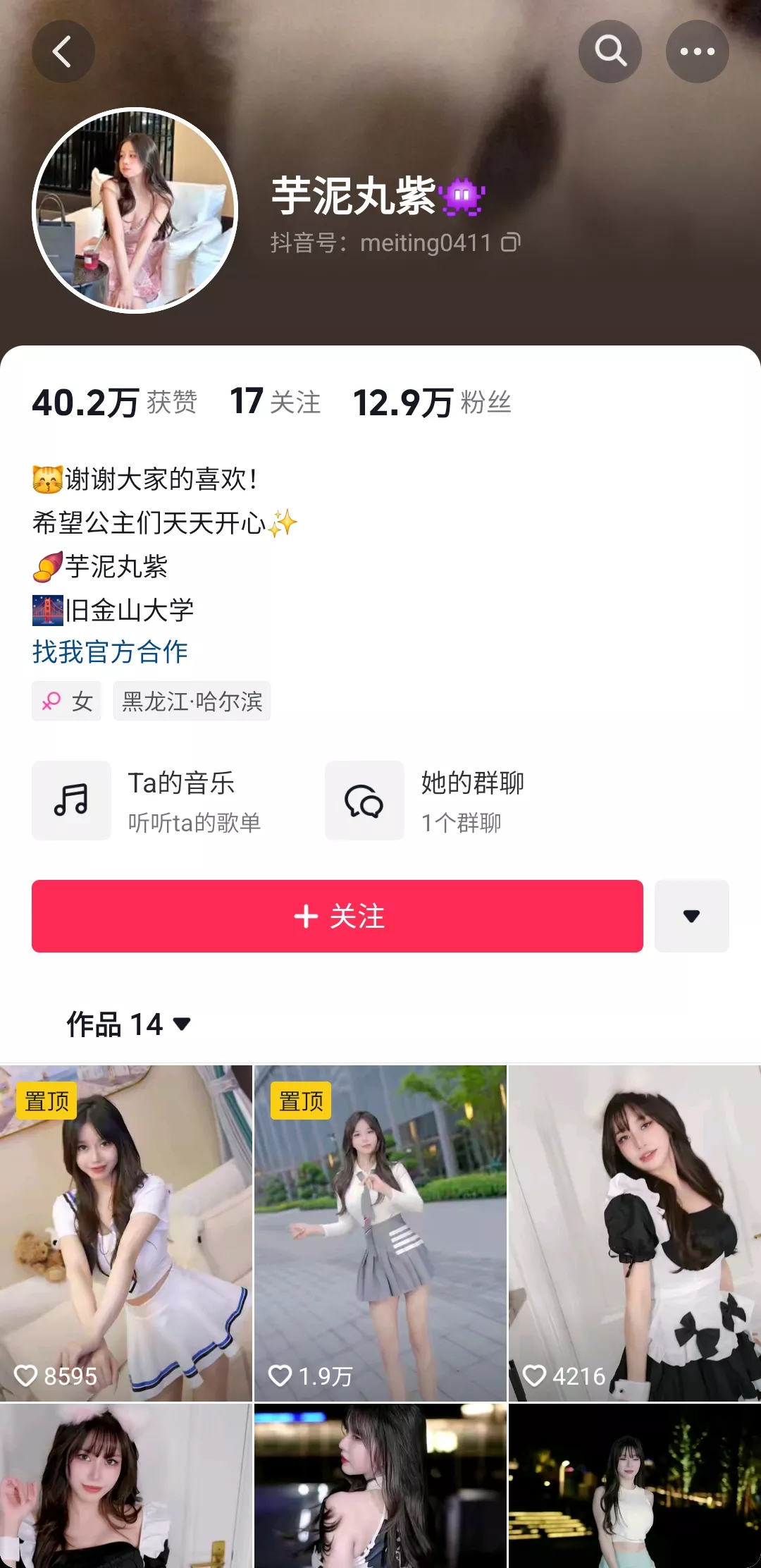View the profile avatar photo
Image resolution: width=761 pixels, height=1568 pixels.
pos(135,210)
